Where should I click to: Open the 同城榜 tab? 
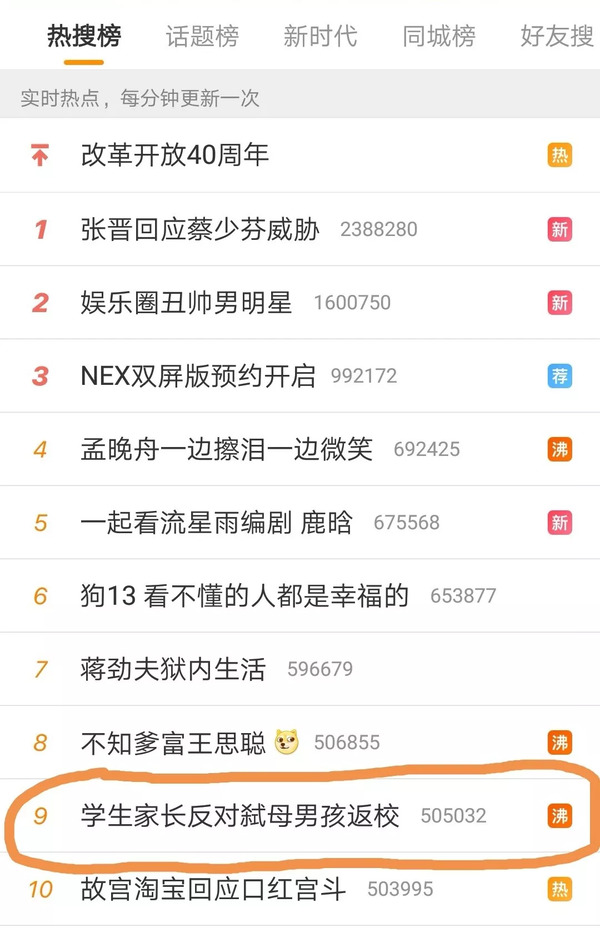[439, 37]
